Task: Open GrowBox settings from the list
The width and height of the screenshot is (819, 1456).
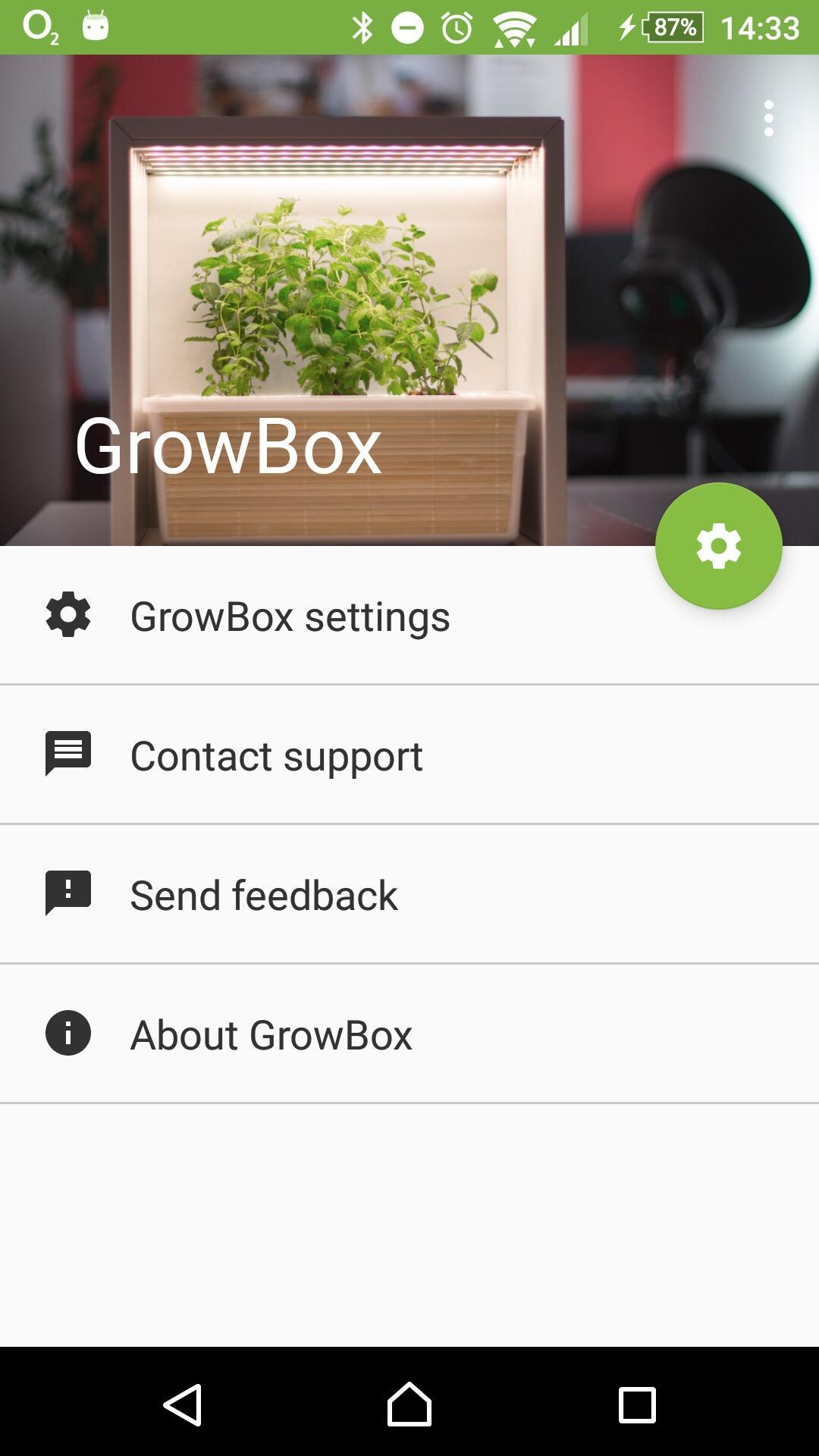Action: [290, 617]
